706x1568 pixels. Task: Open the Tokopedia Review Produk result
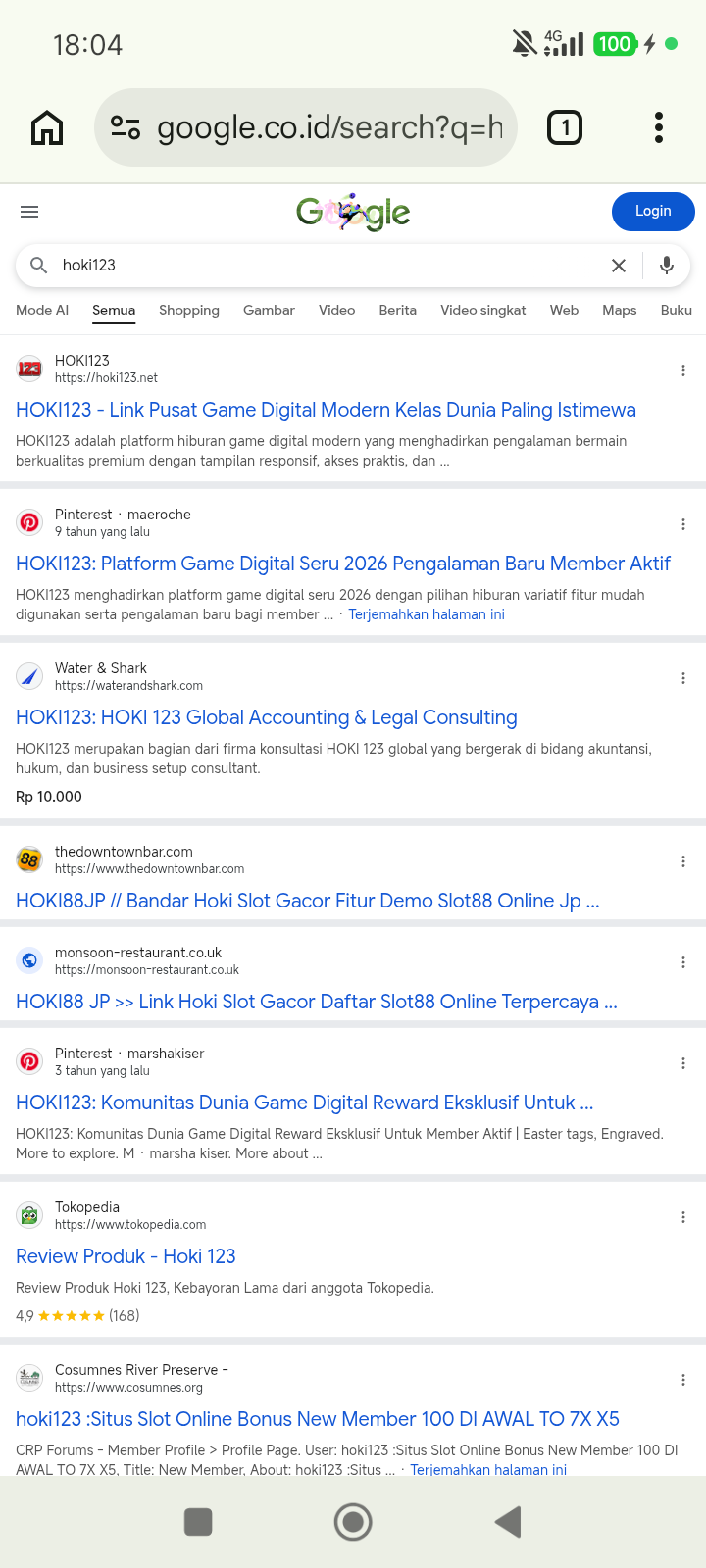126,1256
